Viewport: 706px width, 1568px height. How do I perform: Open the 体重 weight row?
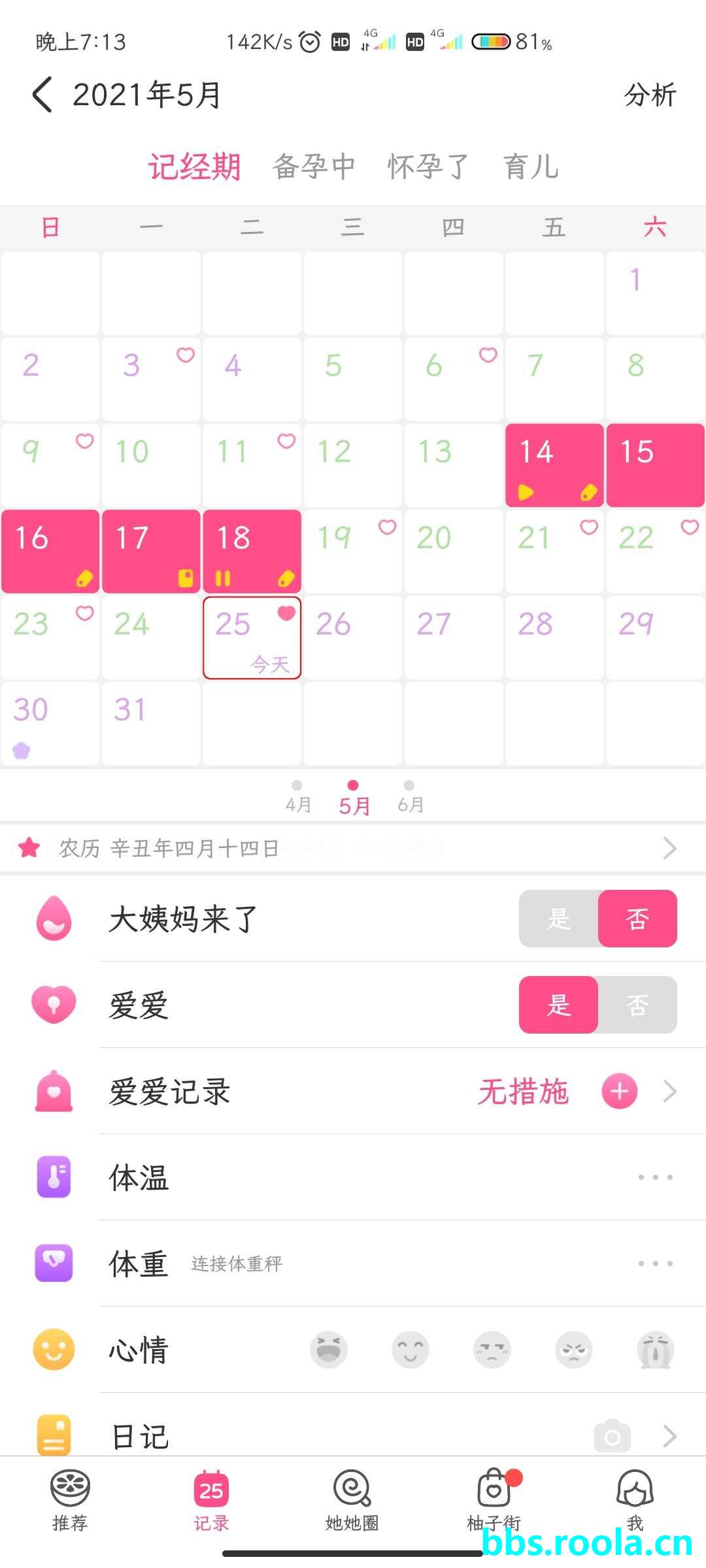tap(392, 1264)
